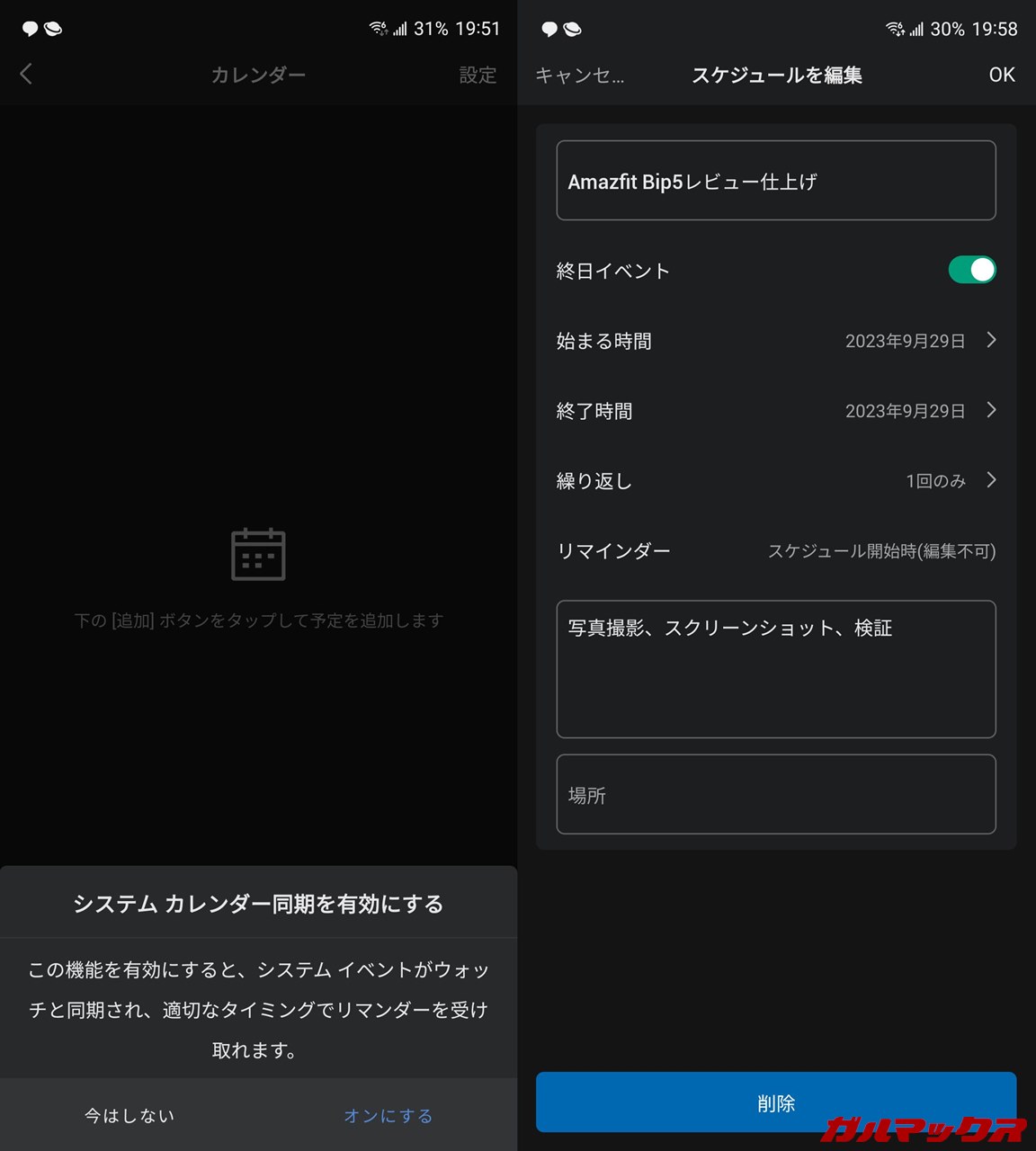Image resolution: width=1036 pixels, height=1151 pixels.
Task: Cancel schedule editing with キャンセル
Action: (x=579, y=76)
